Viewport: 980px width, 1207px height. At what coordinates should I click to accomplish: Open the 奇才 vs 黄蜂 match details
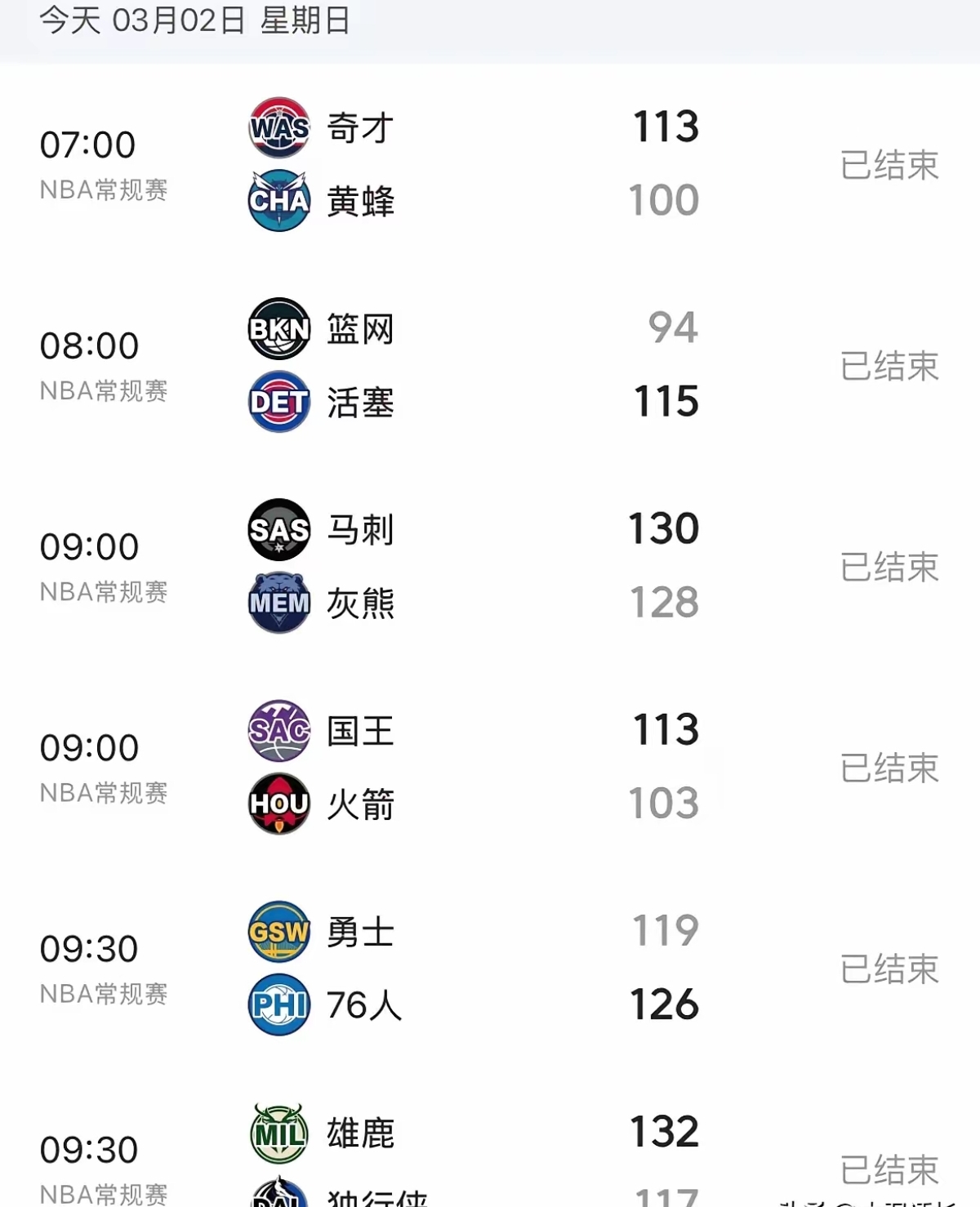tap(490, 164)
